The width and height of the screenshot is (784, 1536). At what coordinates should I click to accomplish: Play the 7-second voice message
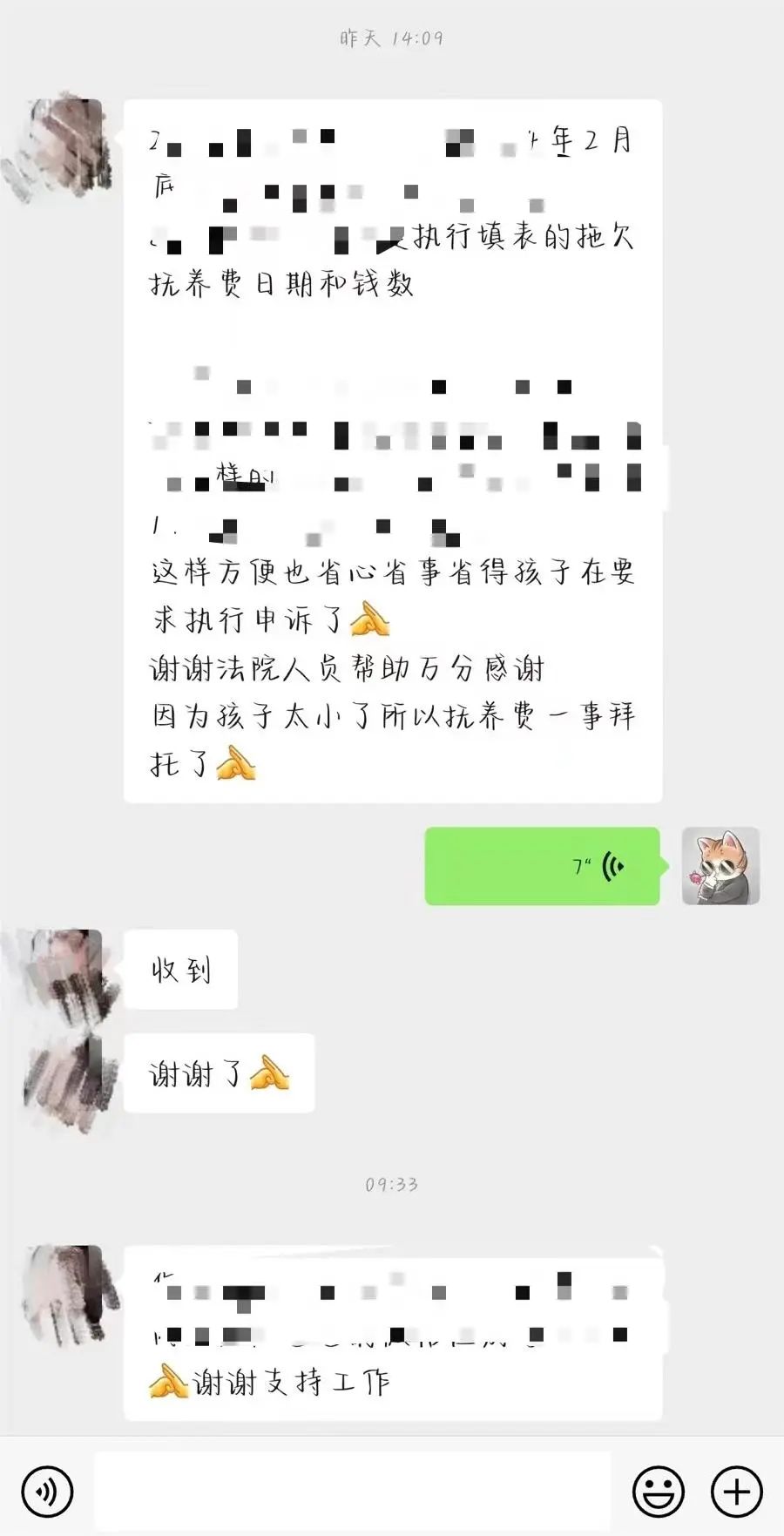[x=542, y=866]
